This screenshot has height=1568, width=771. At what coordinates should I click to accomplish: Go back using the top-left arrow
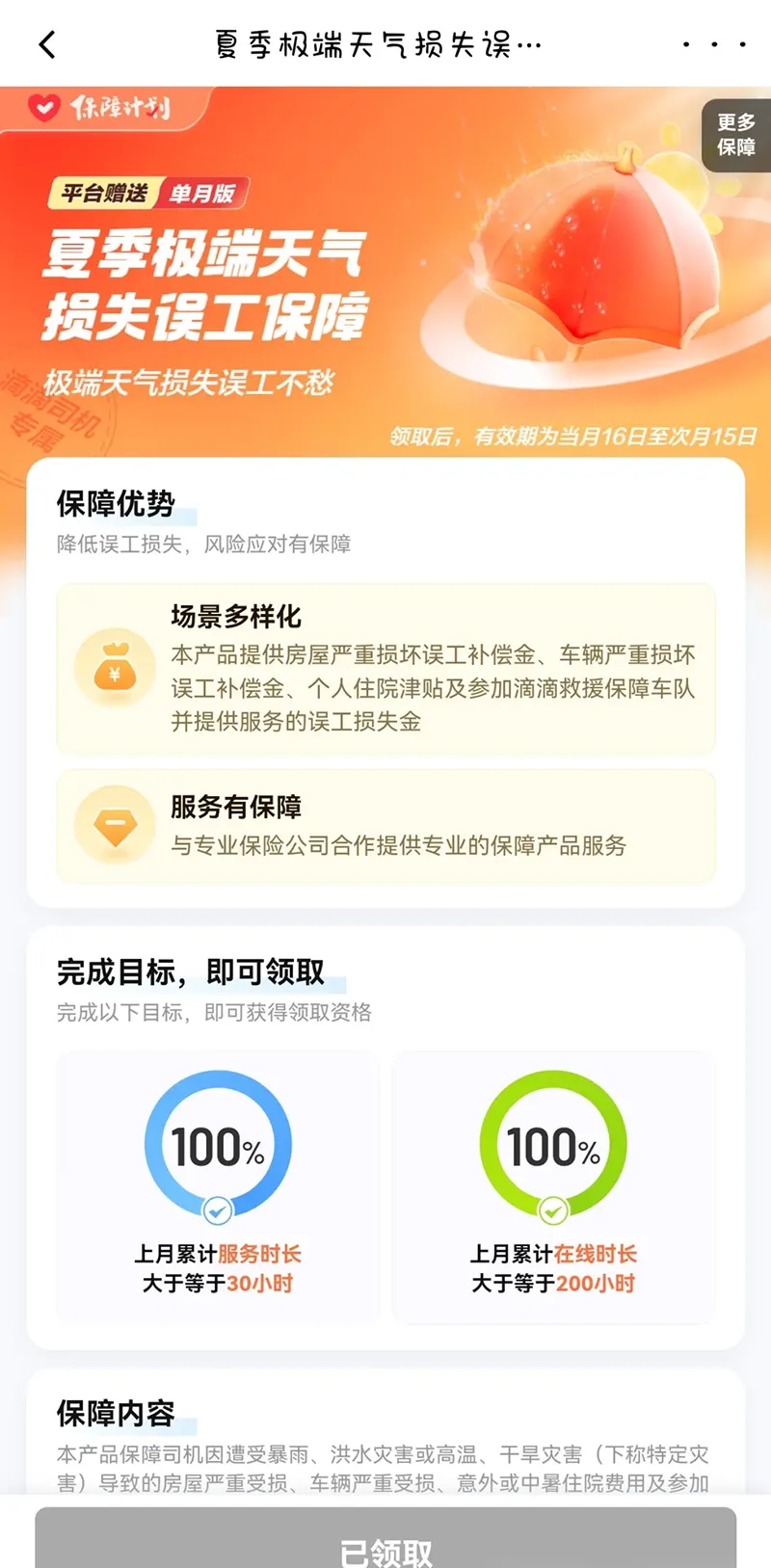tap(47, 44)
